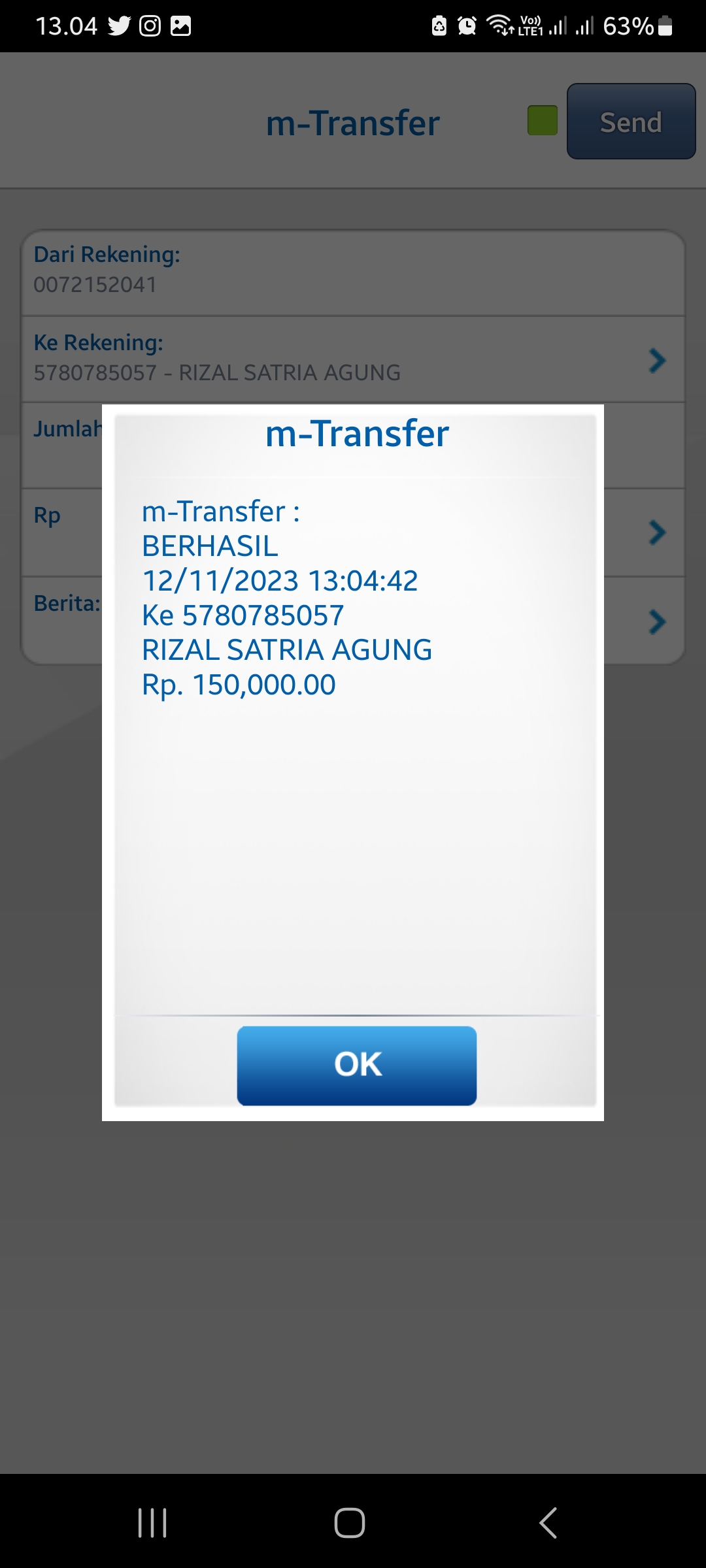
Task: Go back using the system back button
Action: point(548,1523)
